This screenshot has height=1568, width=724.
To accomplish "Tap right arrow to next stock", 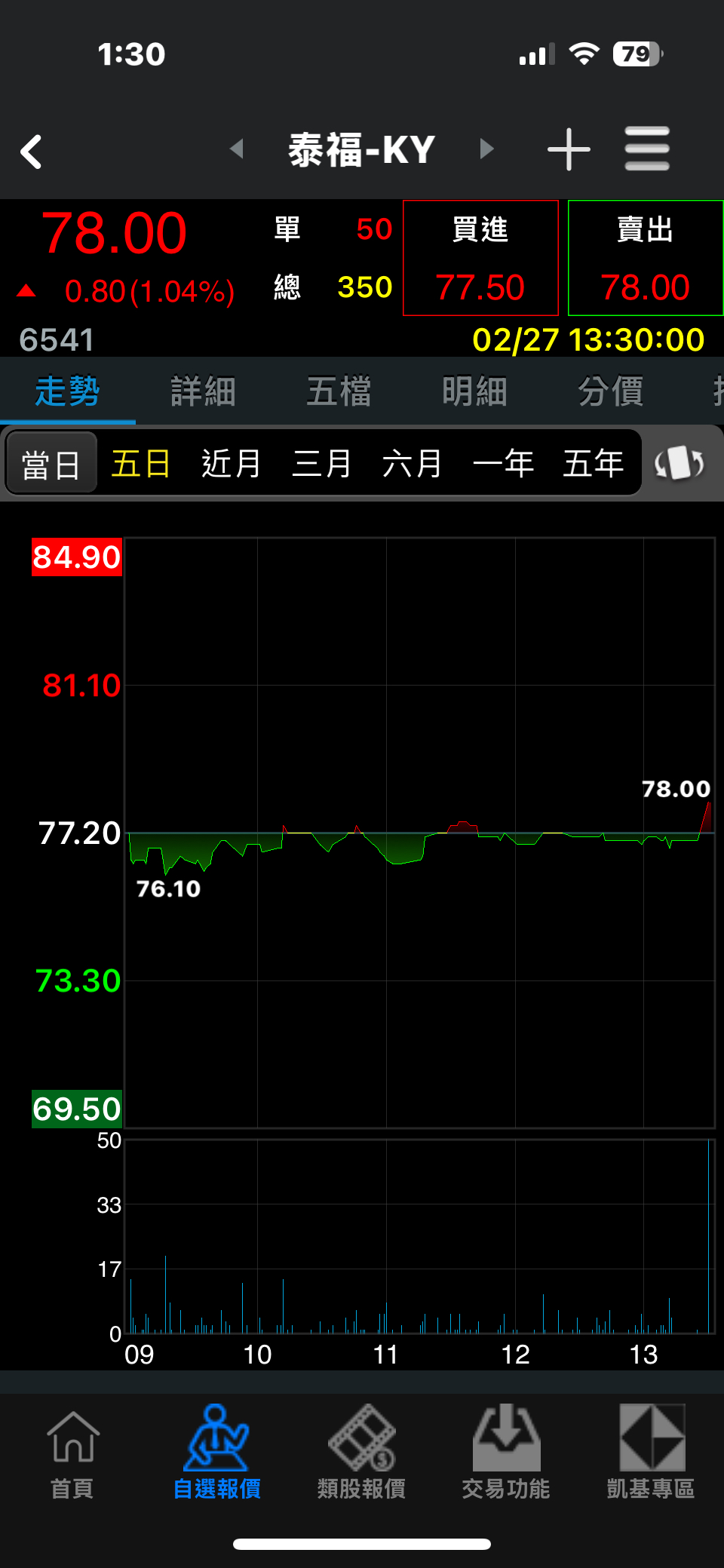I will [x=485, y=149].
